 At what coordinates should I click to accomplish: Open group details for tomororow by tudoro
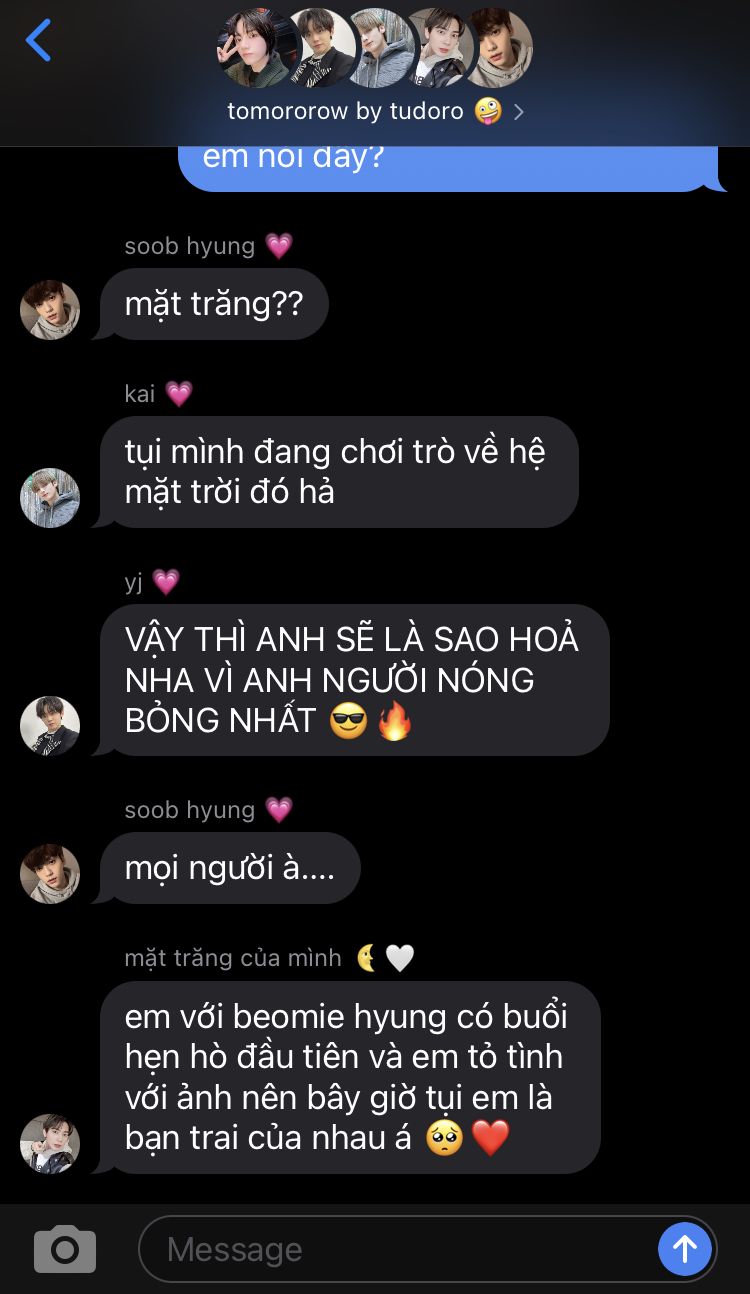coord(375,111)
